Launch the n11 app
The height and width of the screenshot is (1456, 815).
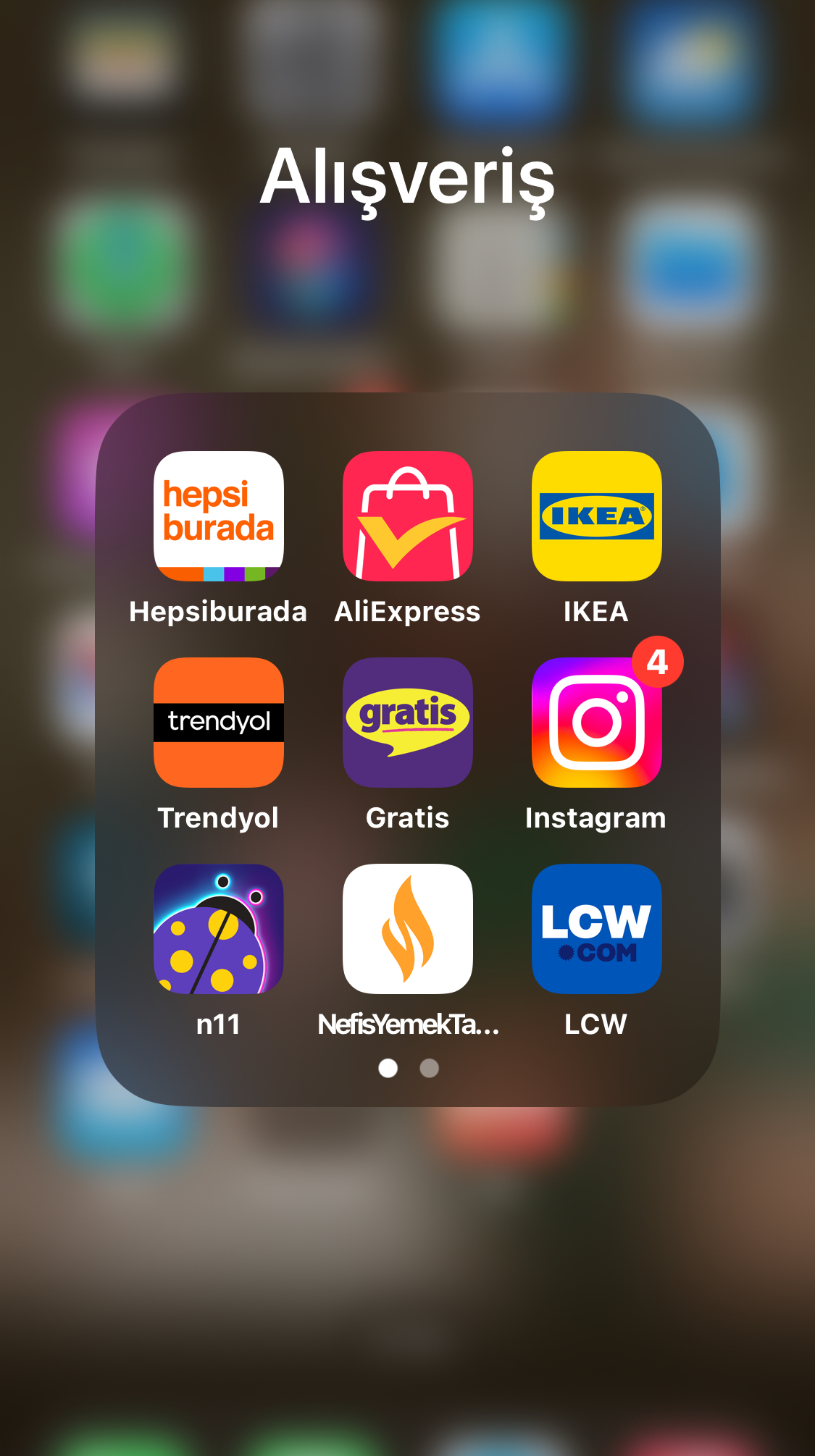coord(218,929)
